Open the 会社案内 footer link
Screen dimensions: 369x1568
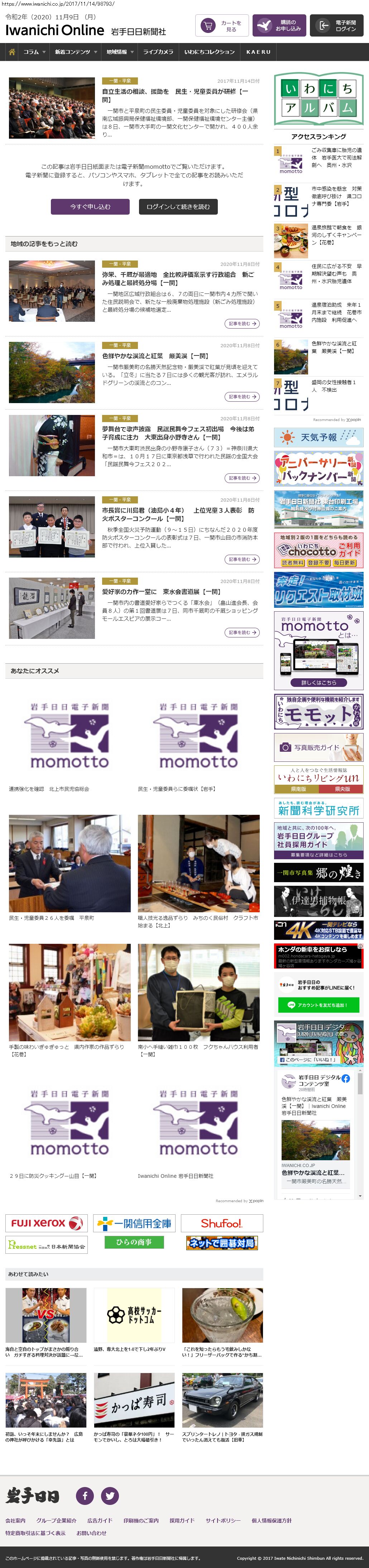click(x=15, y=1520)
